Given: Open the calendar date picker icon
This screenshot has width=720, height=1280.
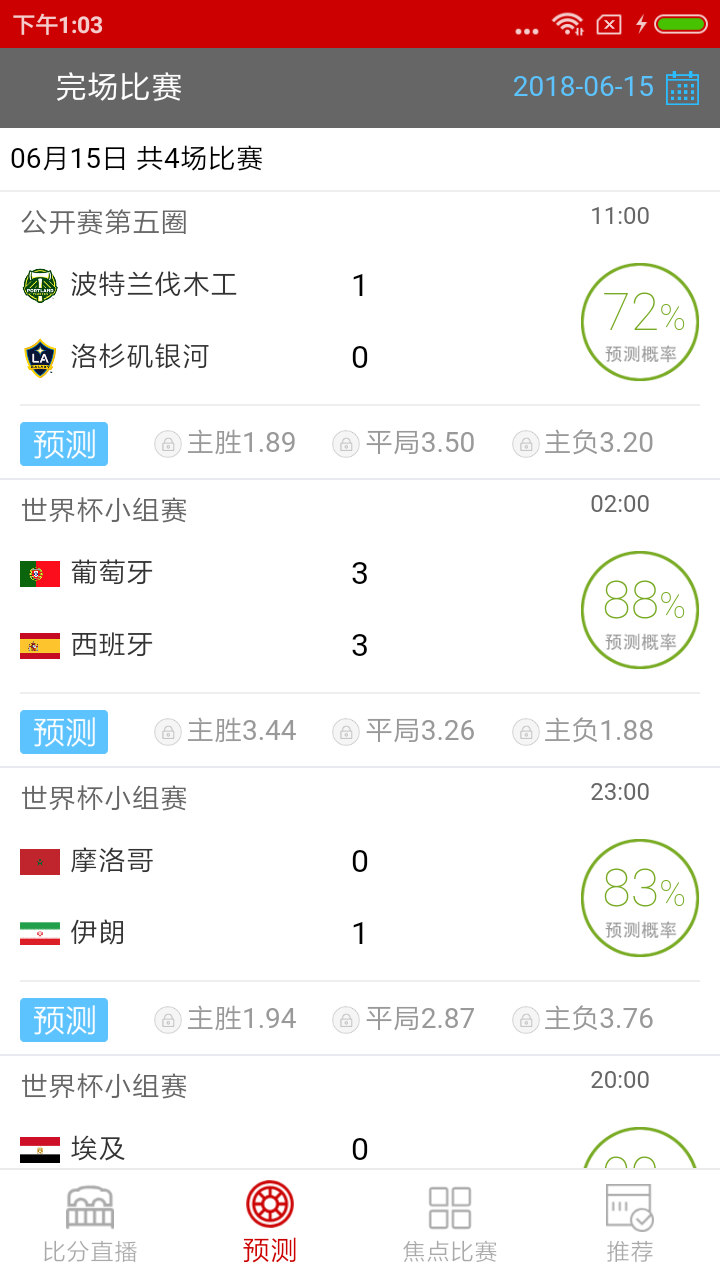Looking at the screenshot, I should pyautogui.click(x=683, y=88).
